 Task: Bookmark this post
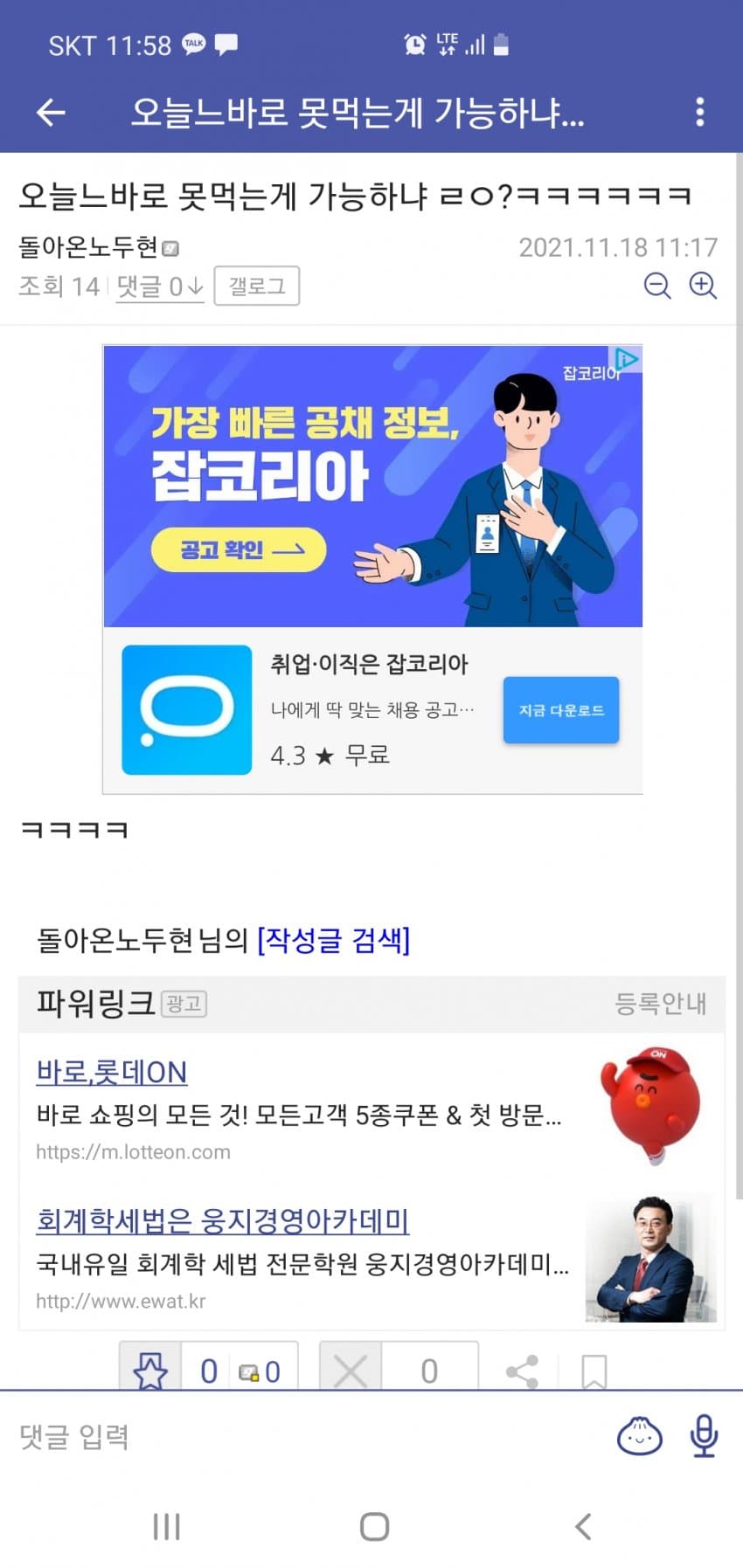tap(594, 1371)
